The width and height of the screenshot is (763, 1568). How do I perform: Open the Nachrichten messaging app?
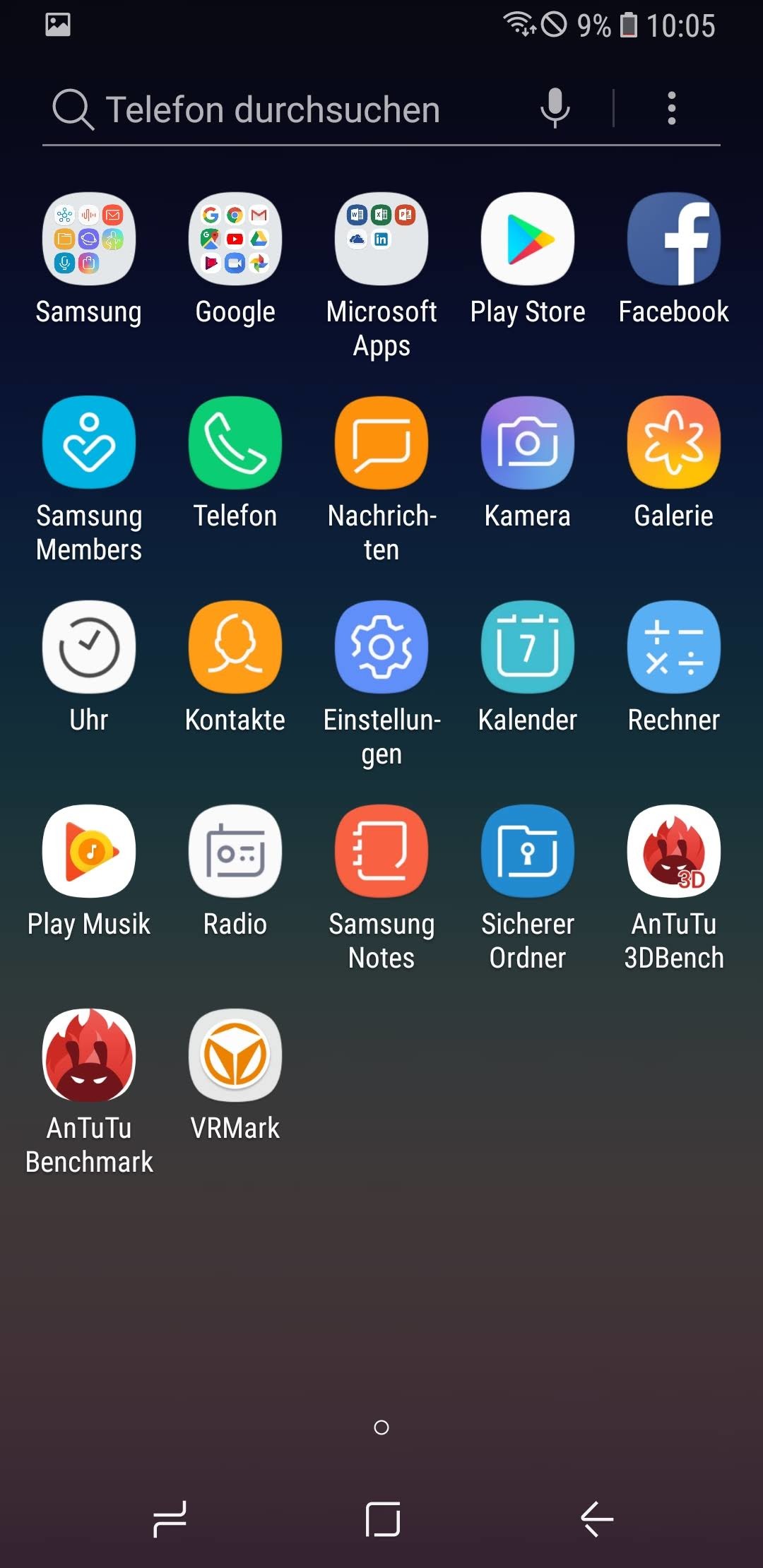pyautogui.click(x=381, y=443)
